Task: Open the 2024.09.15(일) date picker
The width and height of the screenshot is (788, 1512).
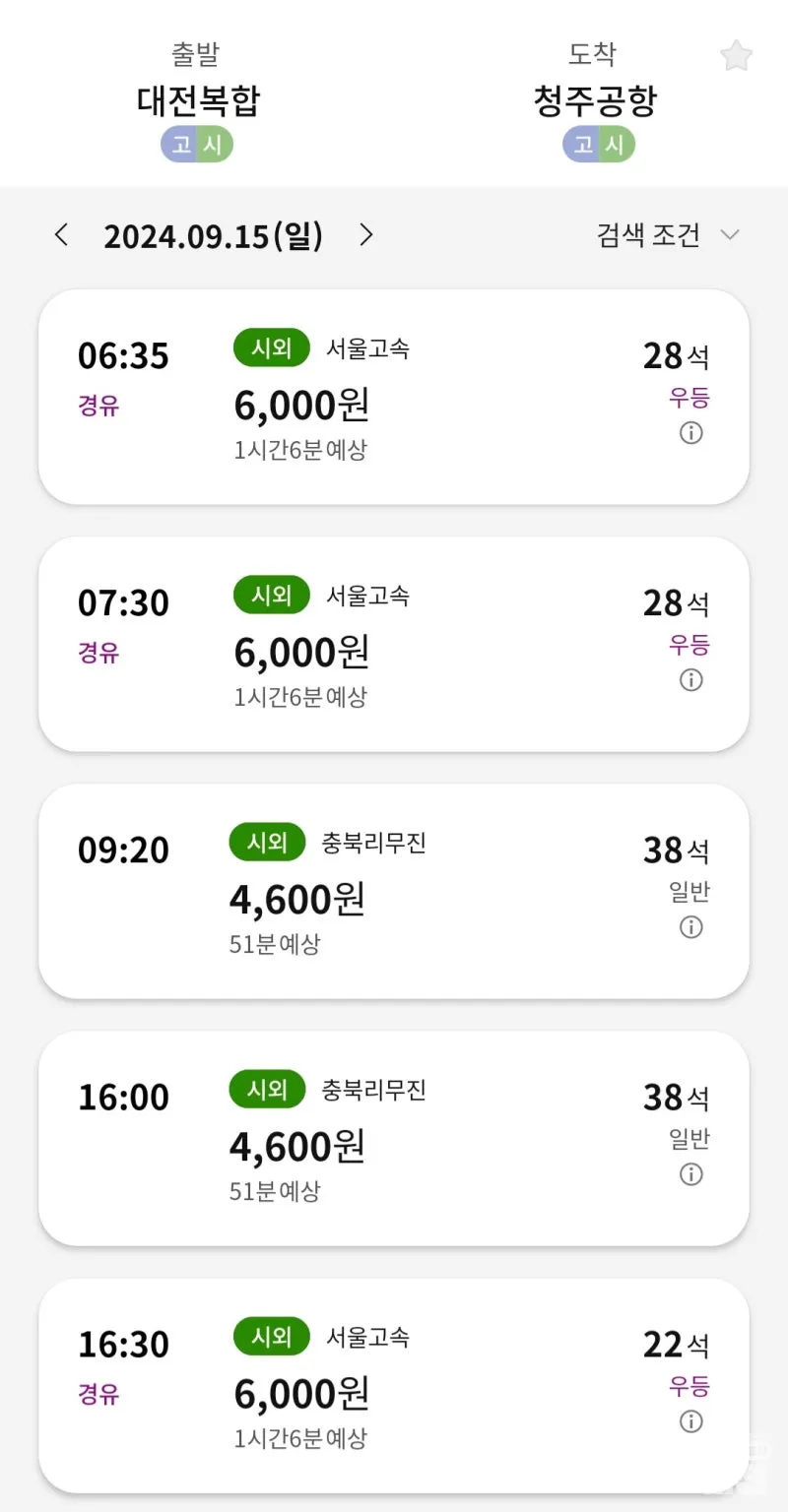Action: (x=214, y=235)
